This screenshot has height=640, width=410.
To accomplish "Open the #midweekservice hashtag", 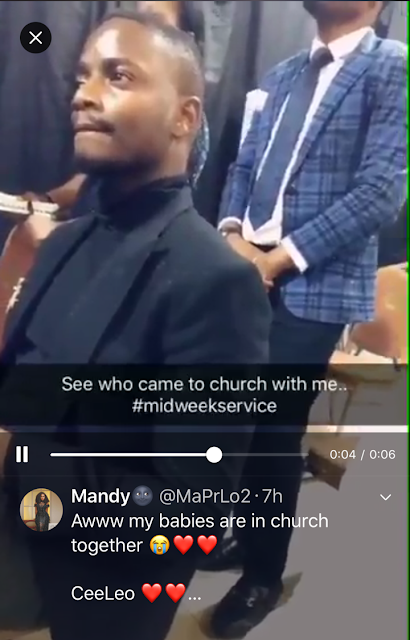I will [x=204, y=406].
